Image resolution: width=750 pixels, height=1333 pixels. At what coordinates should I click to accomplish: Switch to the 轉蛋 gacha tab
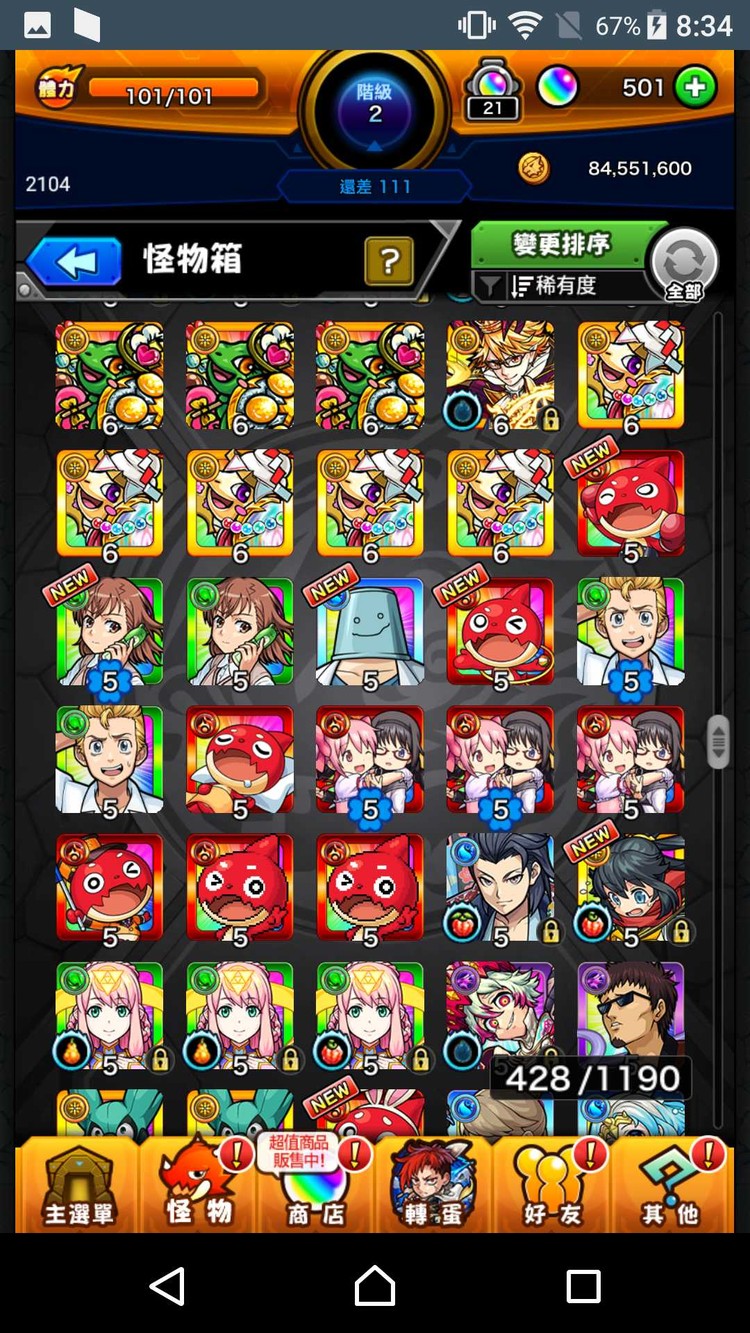pyautogui.click(x=433, y=1185)
